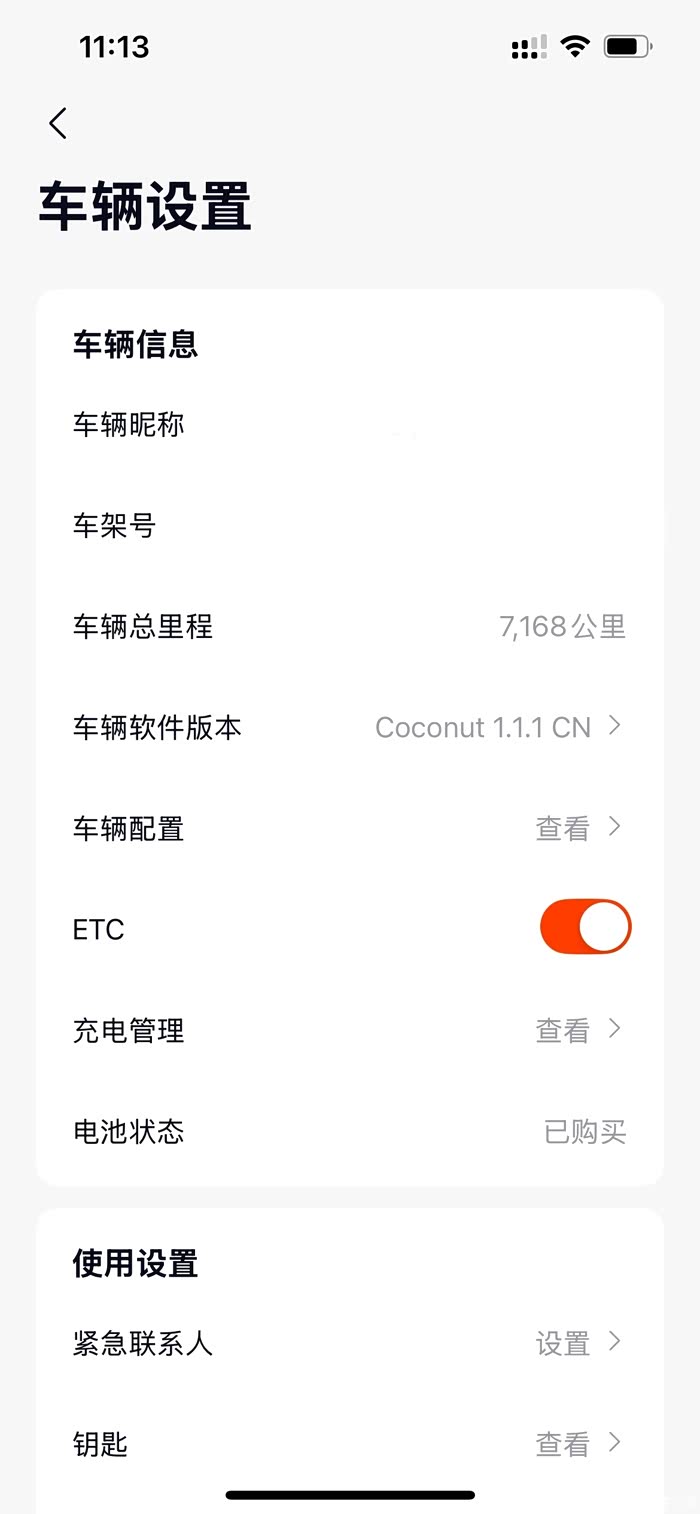
Task: Turn off the ETC switch
Action: click(585, 927)
